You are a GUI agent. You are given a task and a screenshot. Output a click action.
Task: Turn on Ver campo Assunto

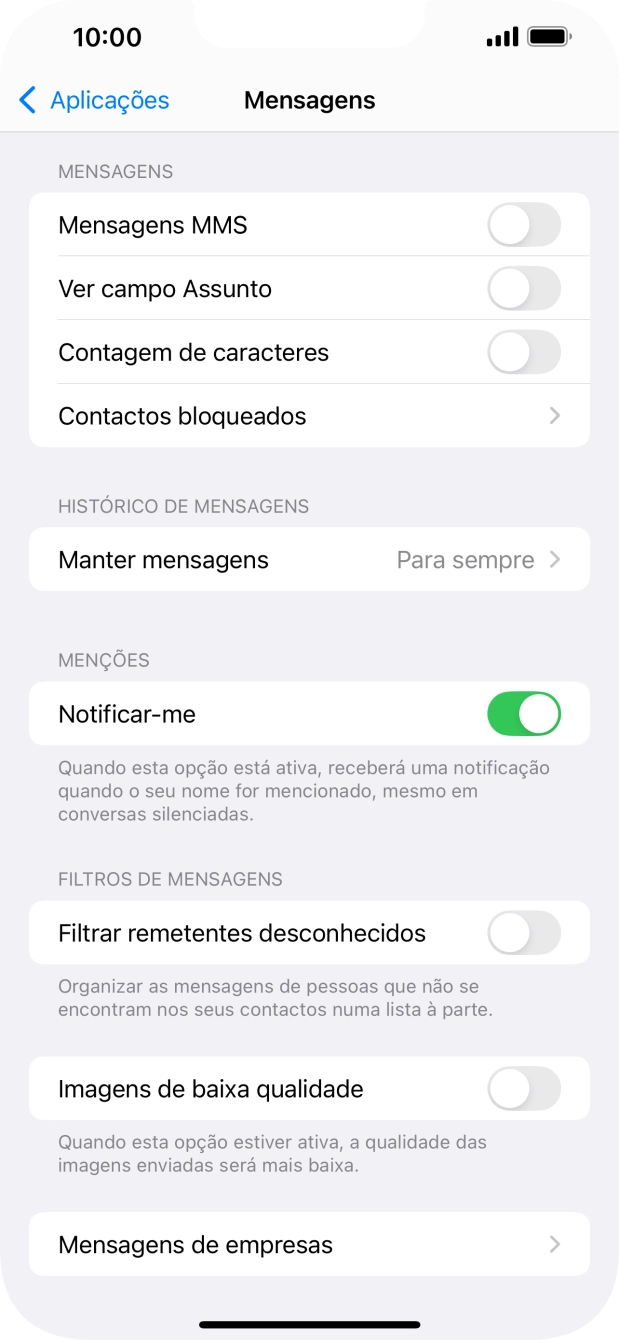tap(523, 289)
